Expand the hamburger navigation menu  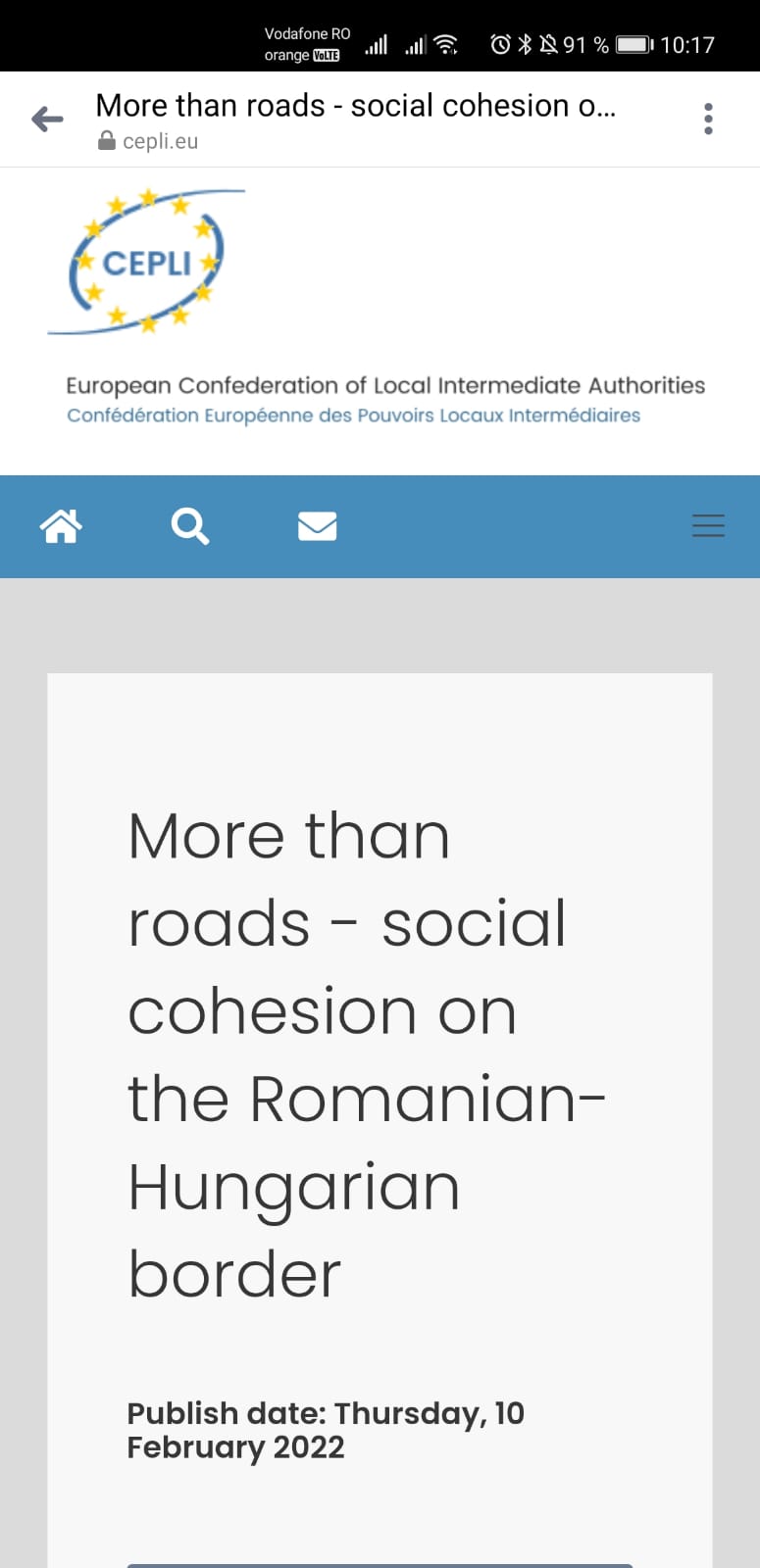[x=708, y=526]
